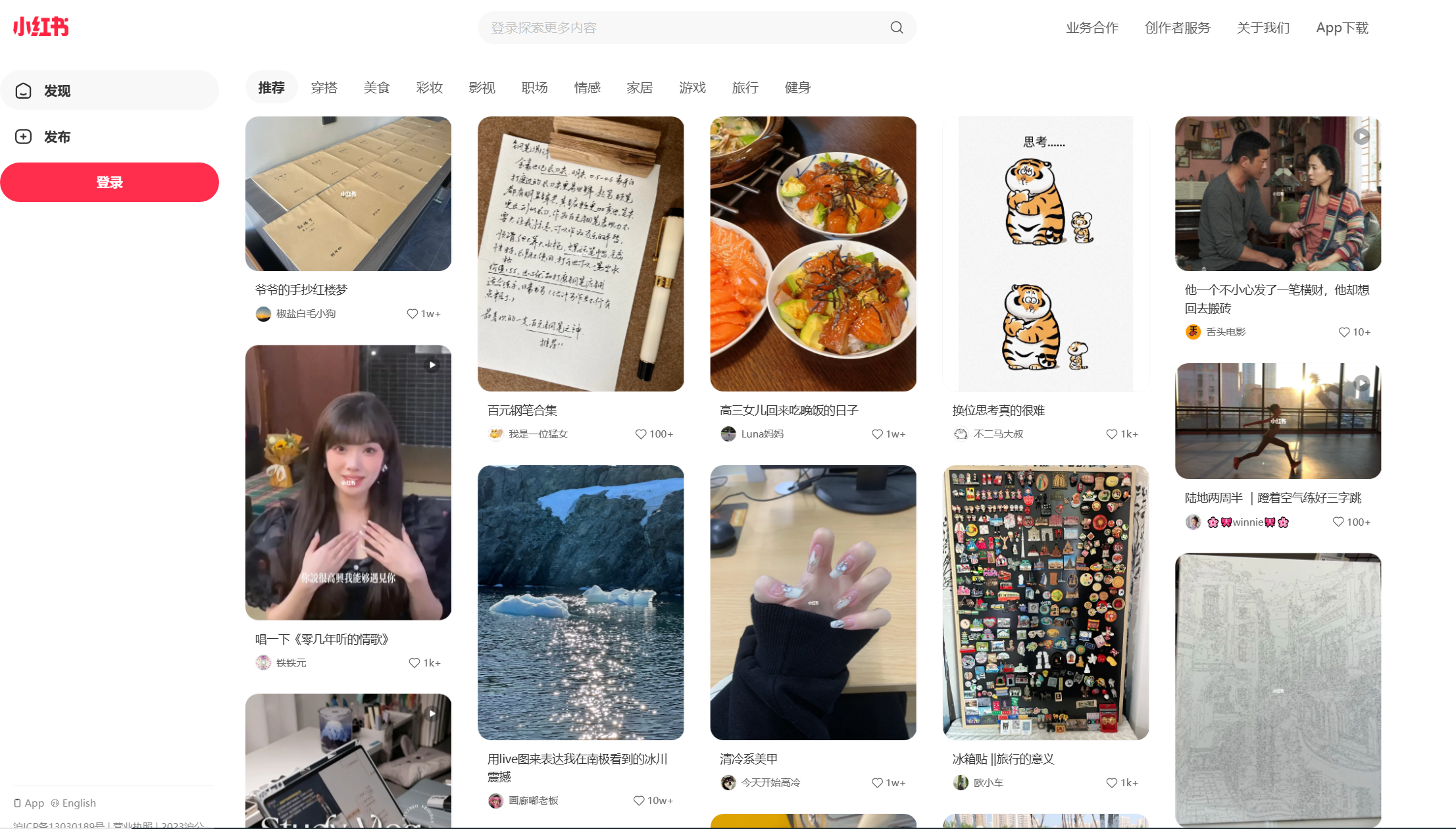Tap the search magnifier icon
The height and width of the screenshot is (829, 1456).
[896, 28]
